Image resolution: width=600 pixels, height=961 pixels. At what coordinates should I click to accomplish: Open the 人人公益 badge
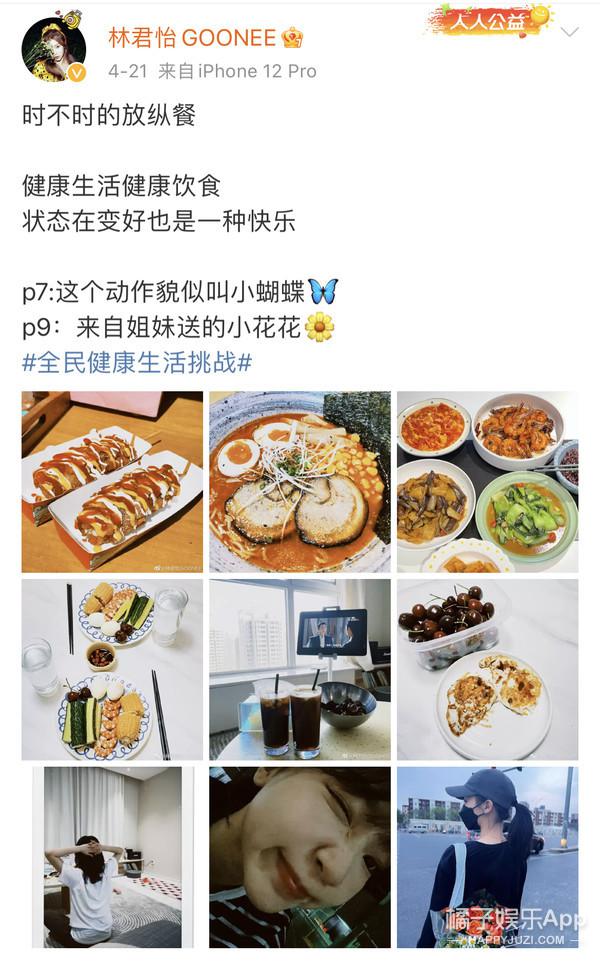pos(488,22)
